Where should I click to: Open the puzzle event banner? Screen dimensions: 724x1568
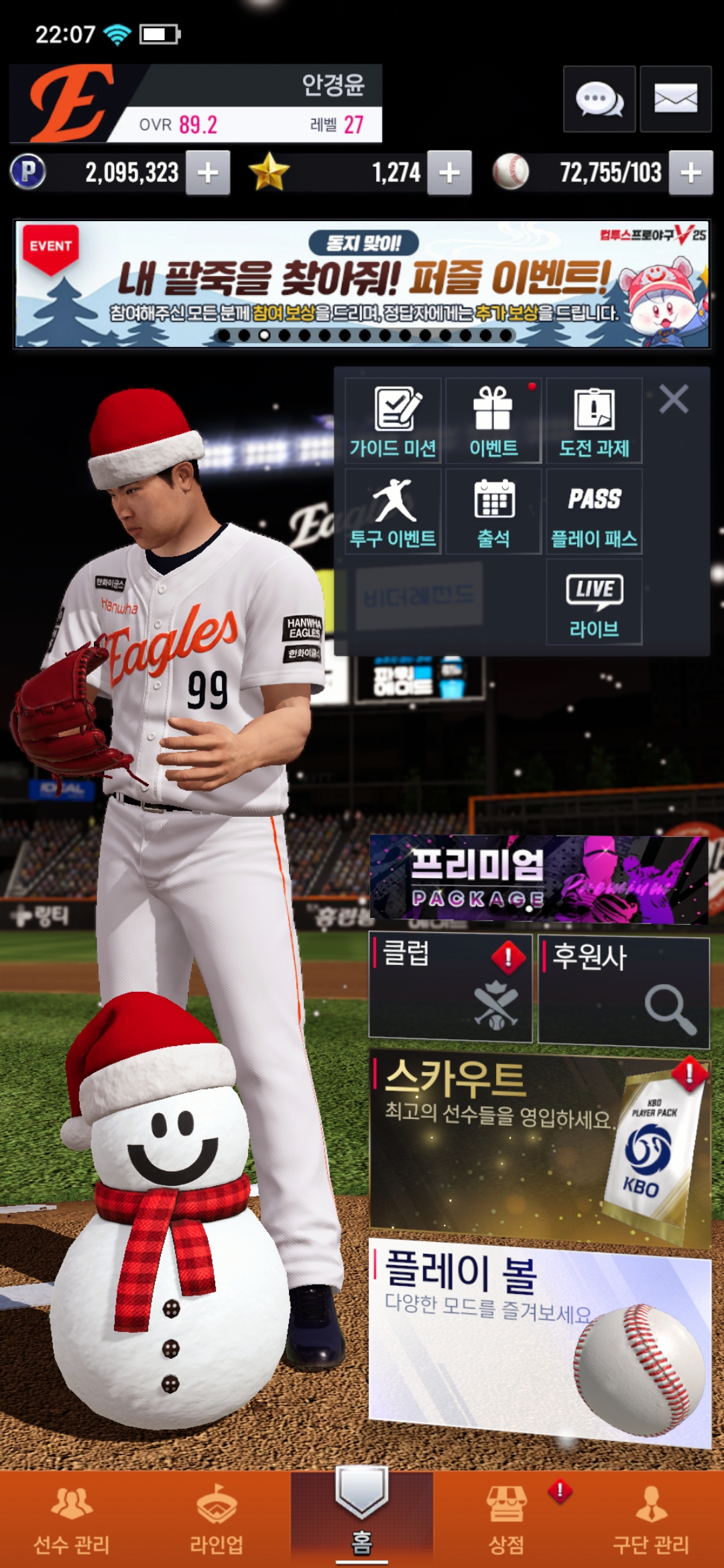(362, 284)
